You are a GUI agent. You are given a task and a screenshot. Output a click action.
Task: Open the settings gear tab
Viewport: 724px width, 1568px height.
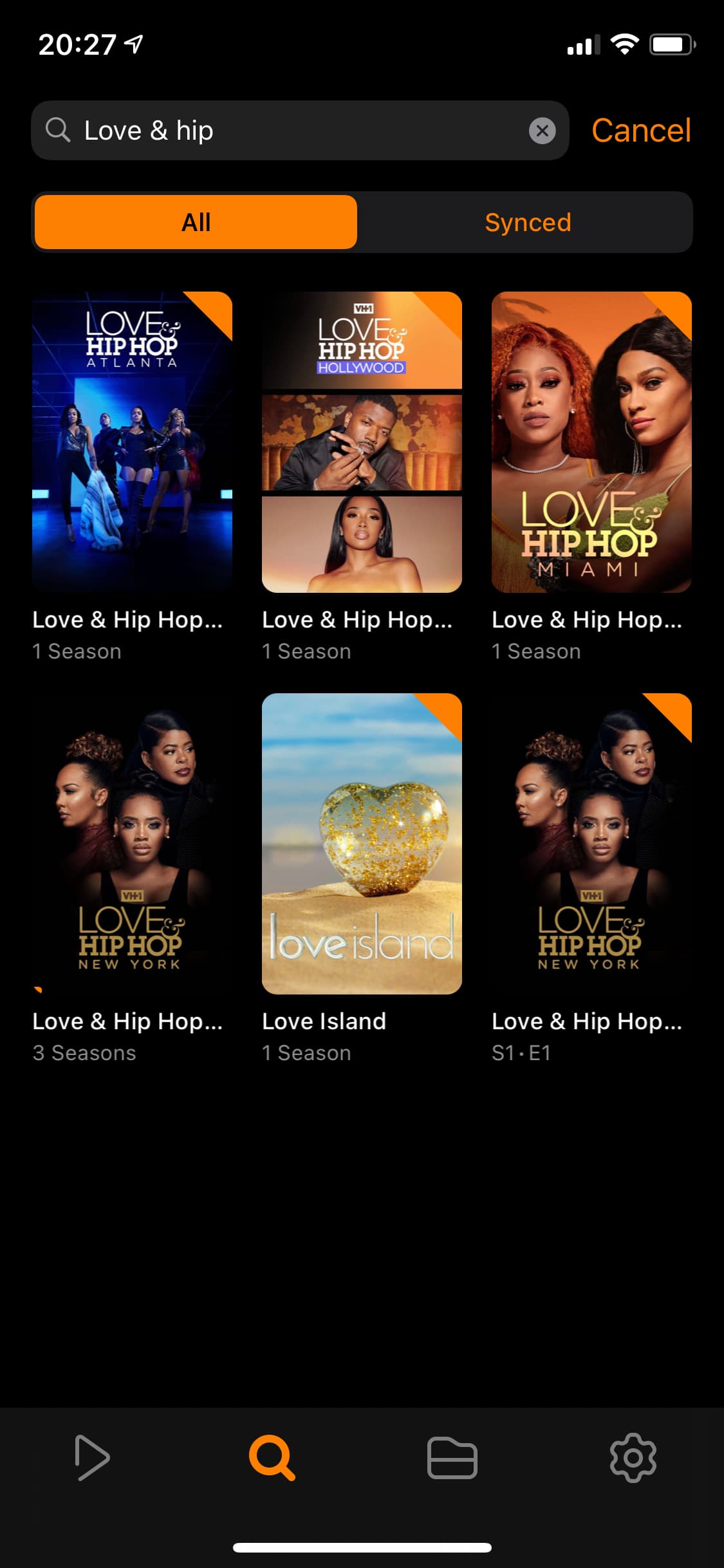(633, 1457)
